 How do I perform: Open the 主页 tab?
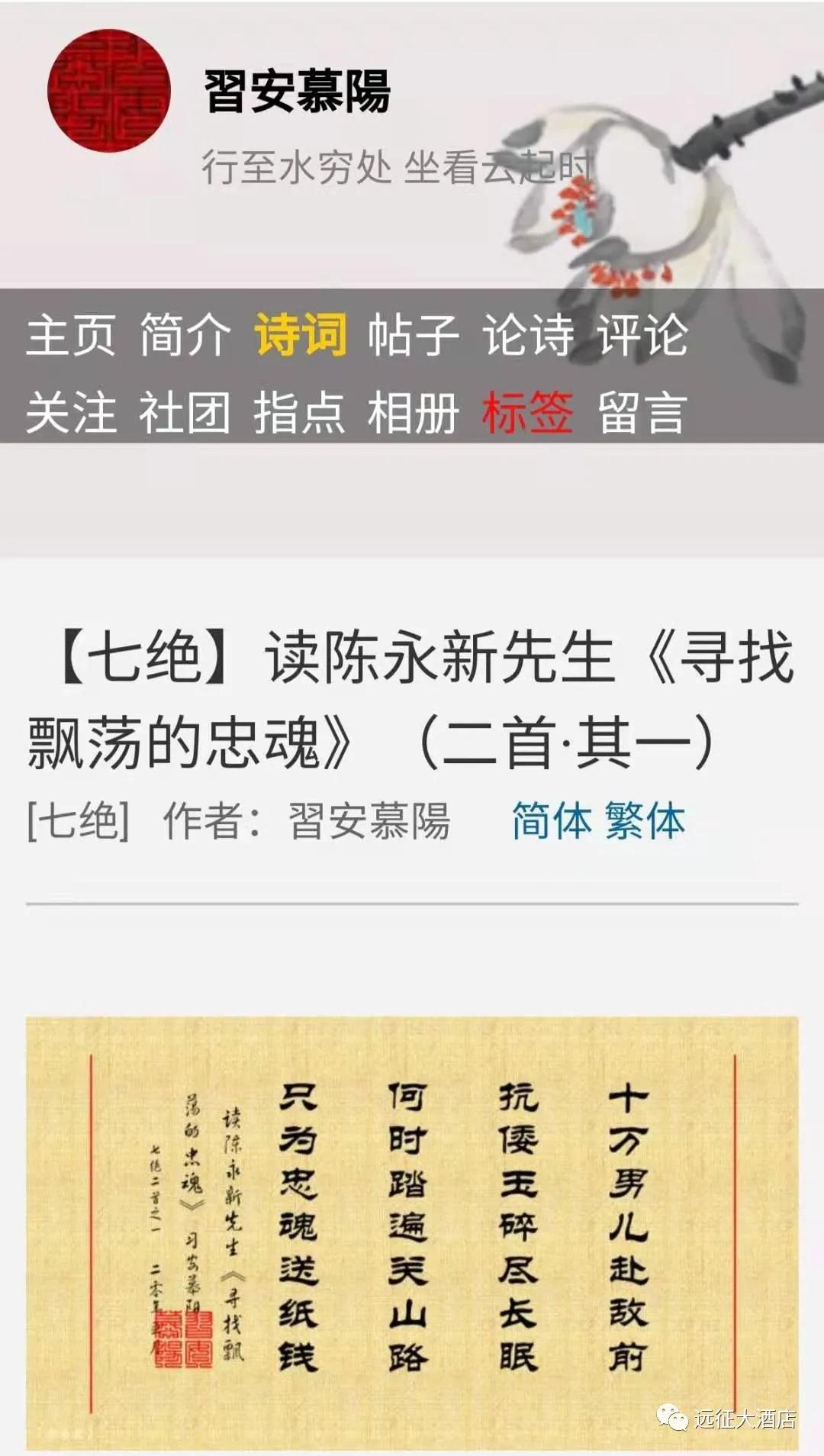(x=70, y=334)
